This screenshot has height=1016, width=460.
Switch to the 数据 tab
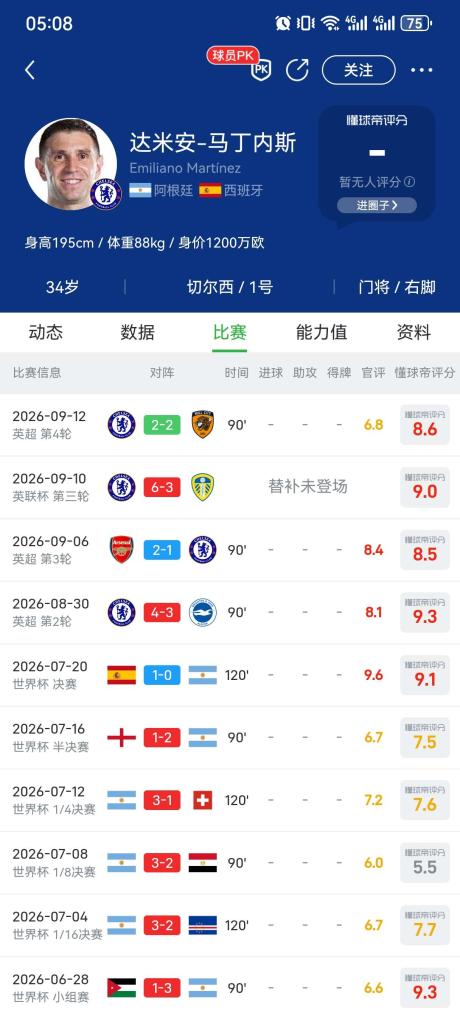pos(137,332)
